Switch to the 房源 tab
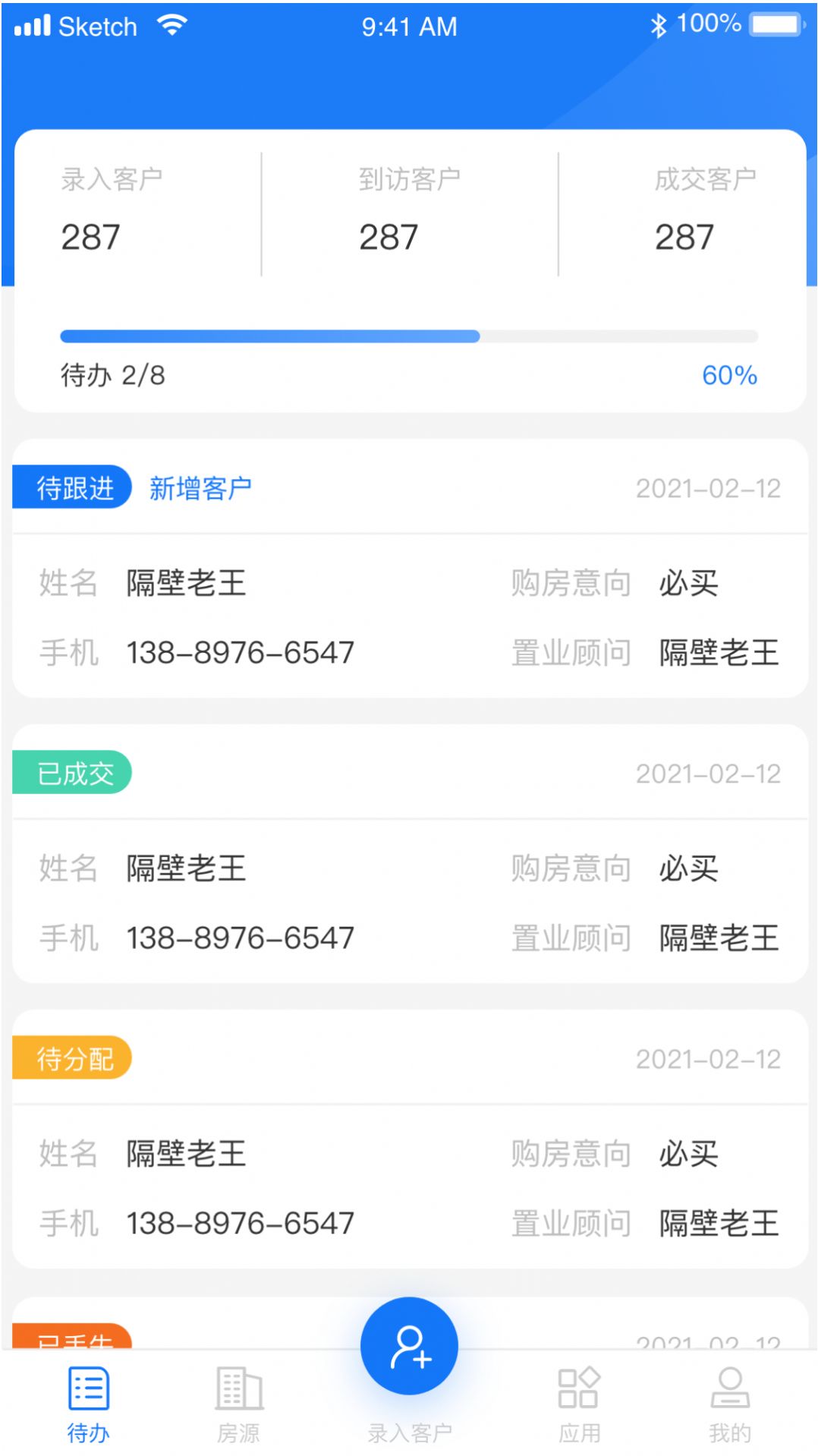818x1456 pixels. pyautogui.click(x=239, y=1404)
